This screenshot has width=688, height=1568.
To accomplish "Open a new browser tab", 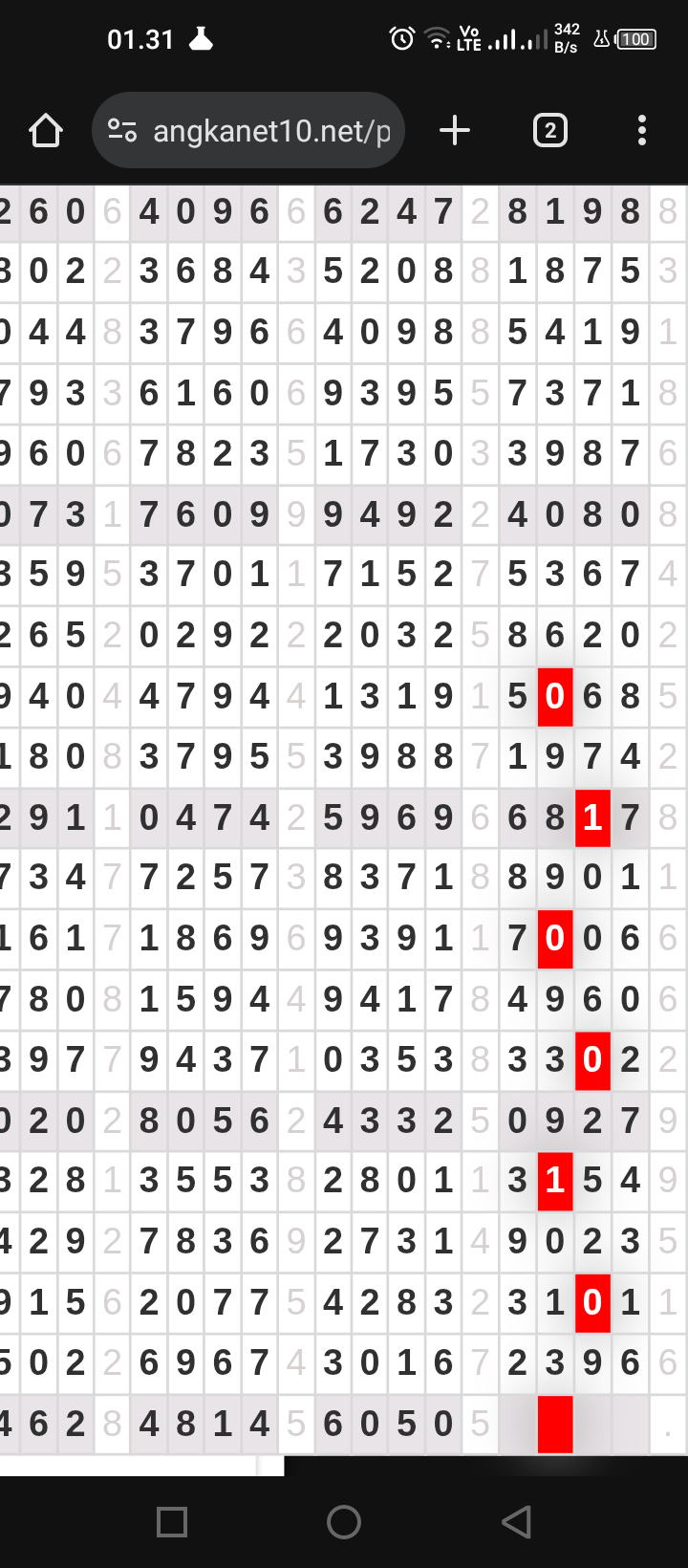I will pyautogui.click(x=455, y=131).
